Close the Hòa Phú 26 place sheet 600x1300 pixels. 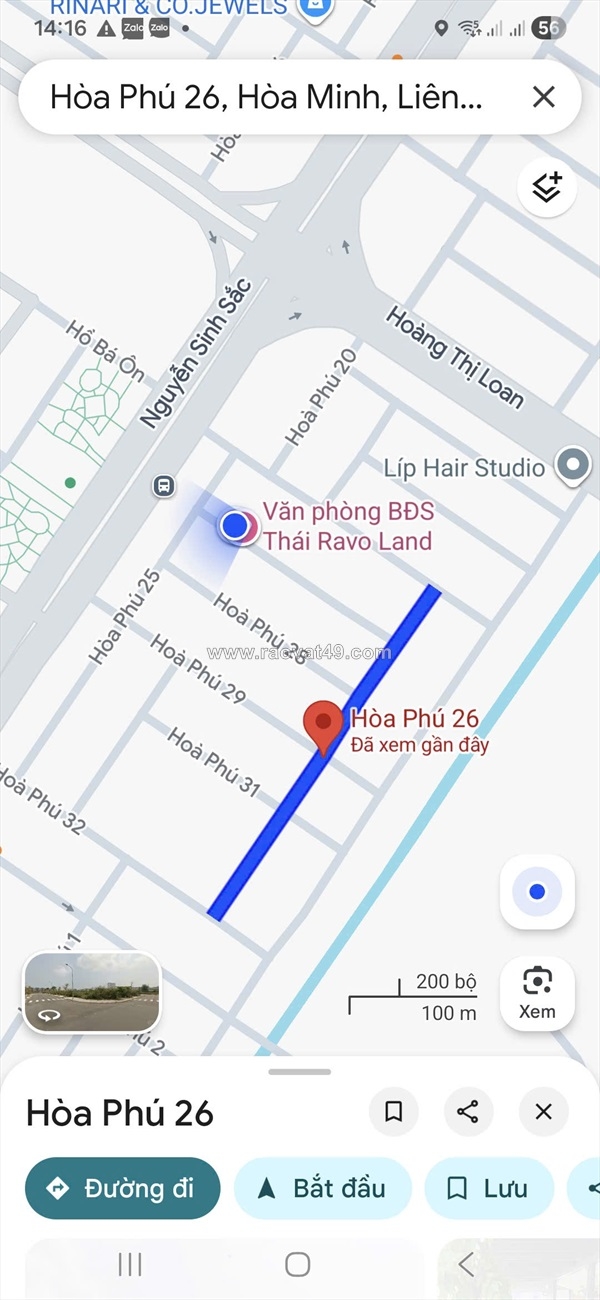(x=543, y=1112)
